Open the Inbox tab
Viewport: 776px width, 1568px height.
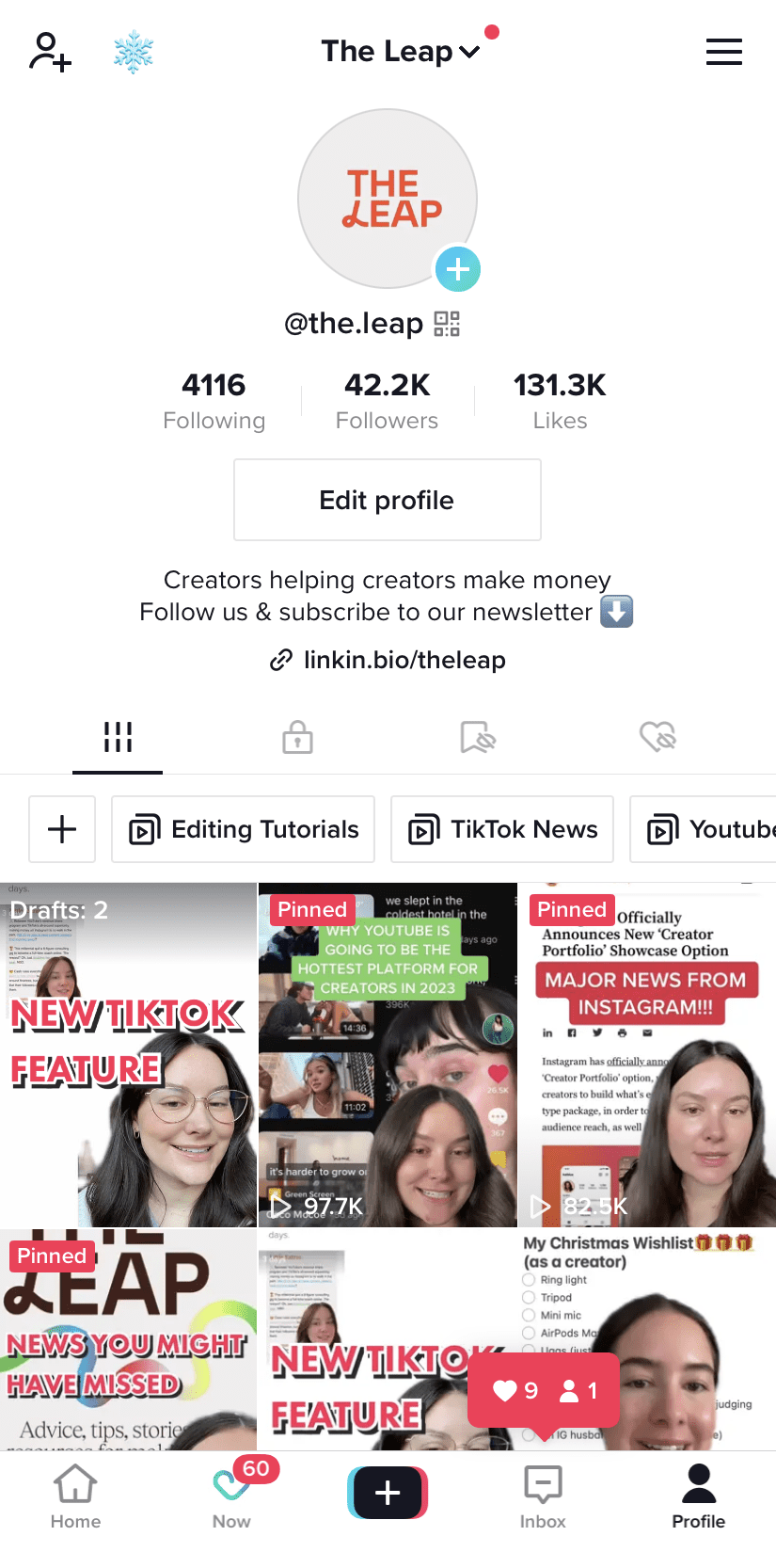pos(543,1496)
